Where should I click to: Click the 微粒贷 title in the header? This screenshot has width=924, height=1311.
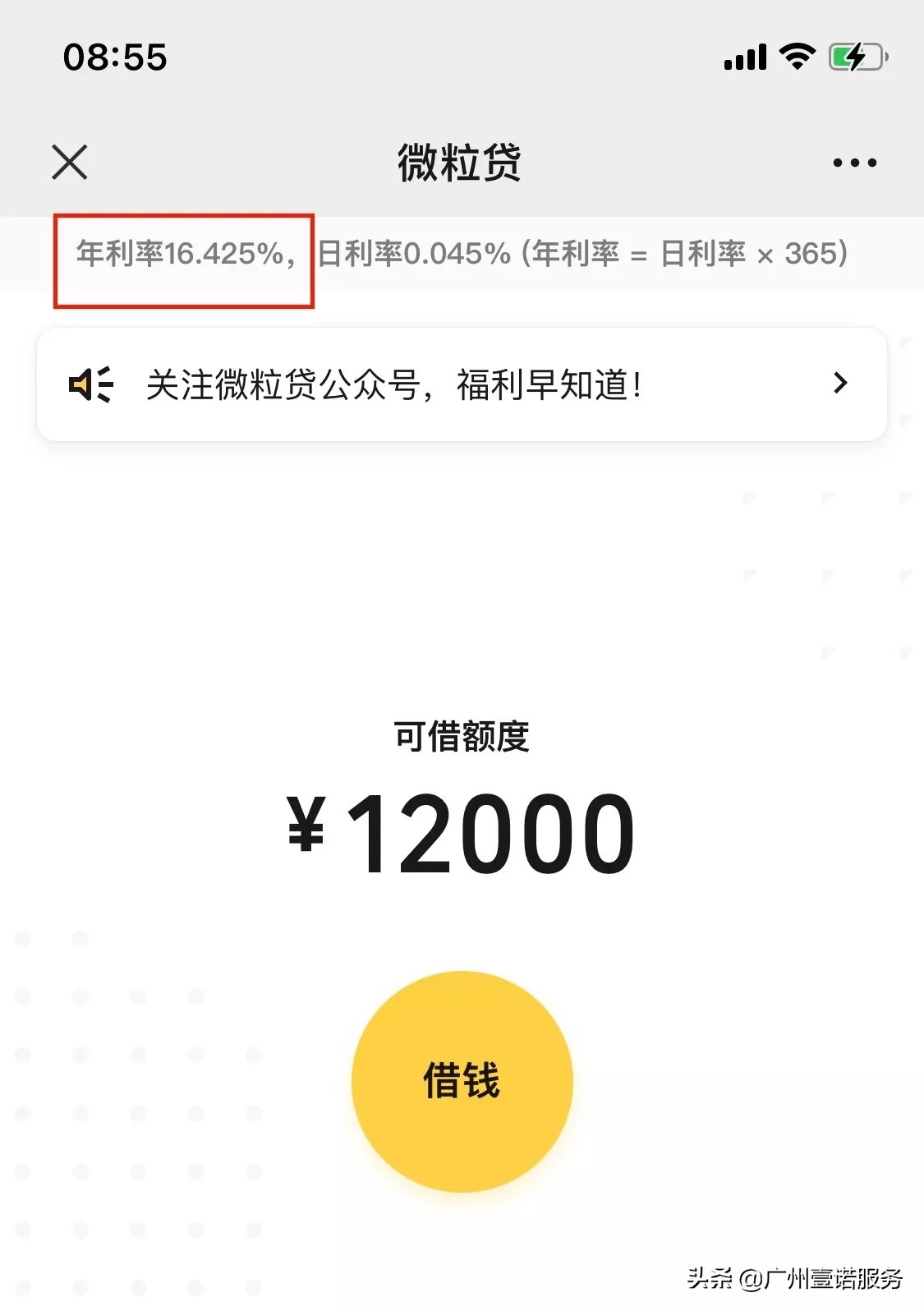(x=462, y=162)
